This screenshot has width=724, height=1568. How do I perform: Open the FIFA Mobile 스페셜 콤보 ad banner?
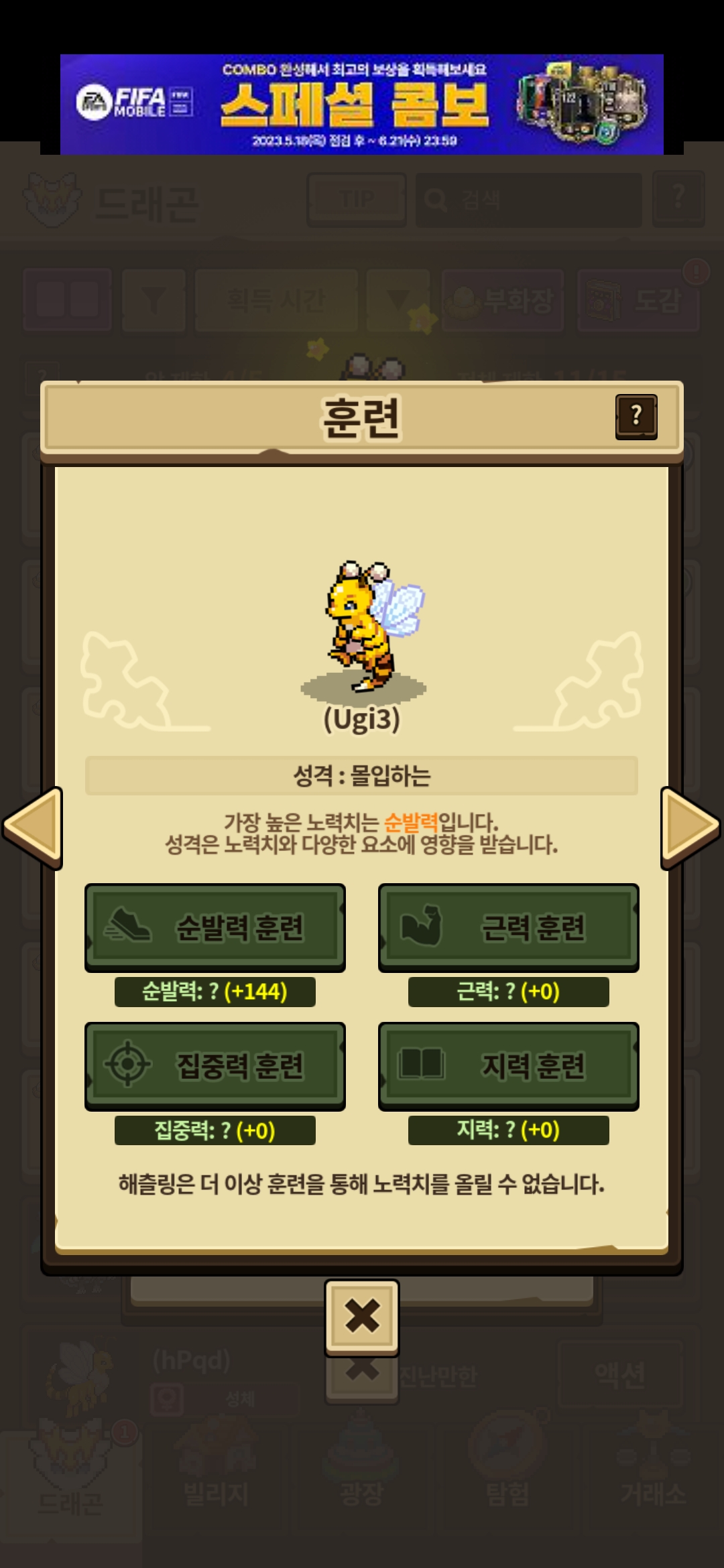tap(362, 105)
